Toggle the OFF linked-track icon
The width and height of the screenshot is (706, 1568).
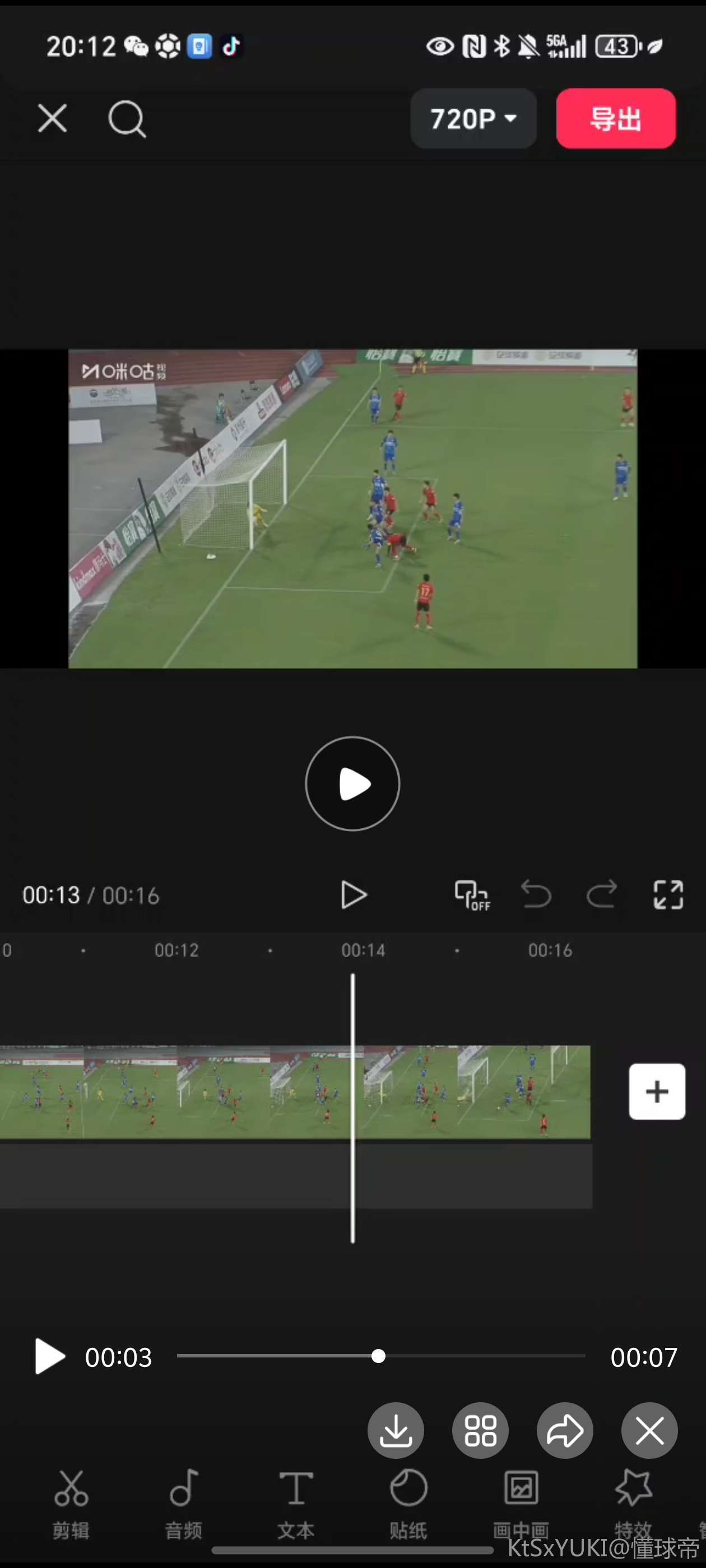[x=471, y=895]
